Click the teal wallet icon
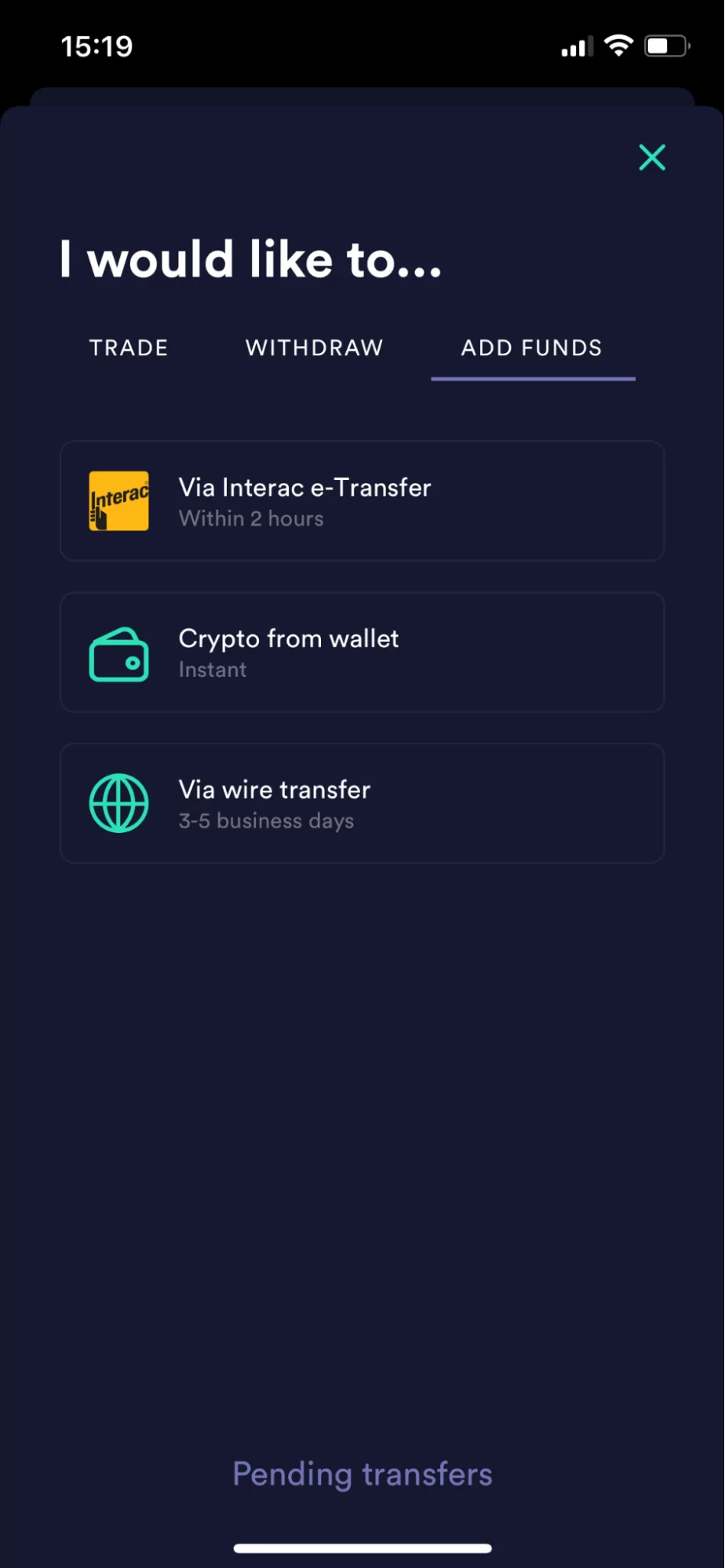Viewport: 725px width, 1568px height. (119, 653)
